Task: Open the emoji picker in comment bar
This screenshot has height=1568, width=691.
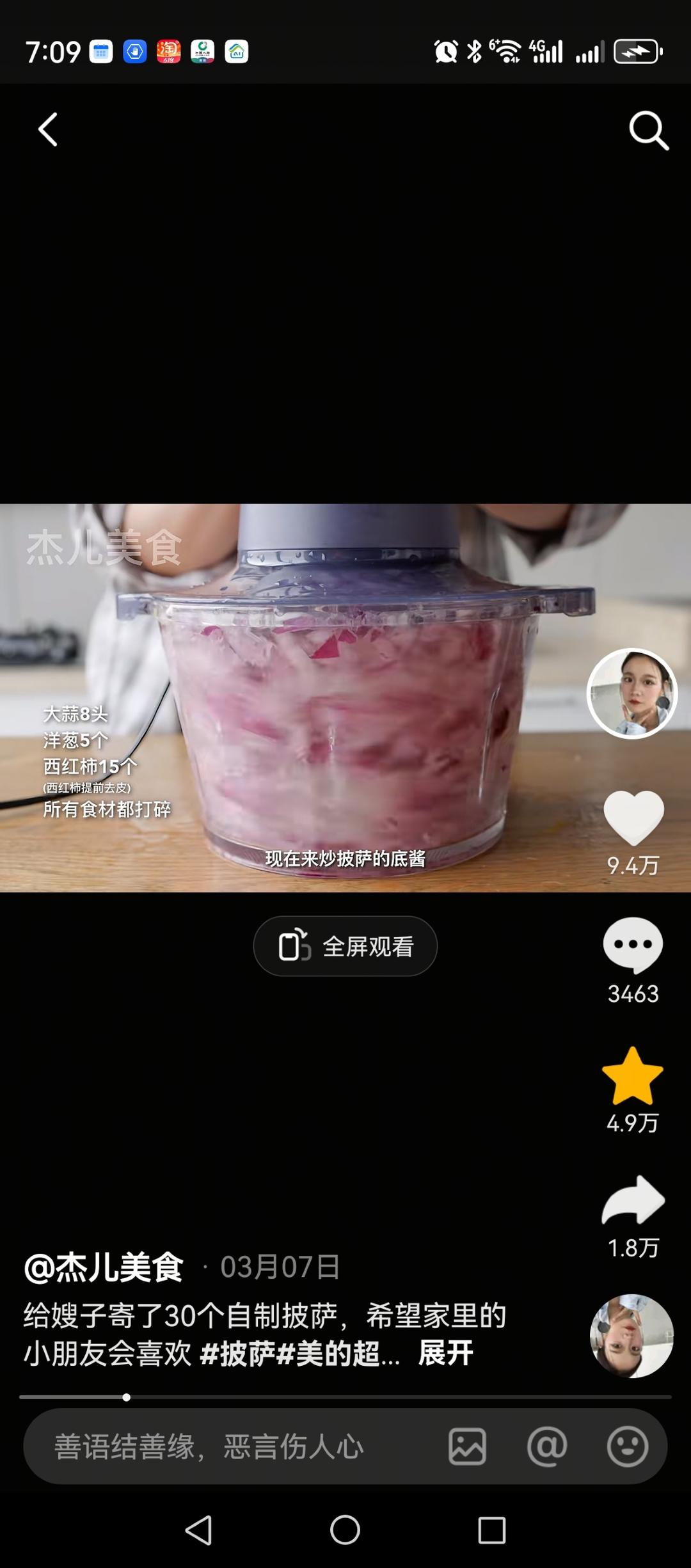Action: coord(627,1446)
